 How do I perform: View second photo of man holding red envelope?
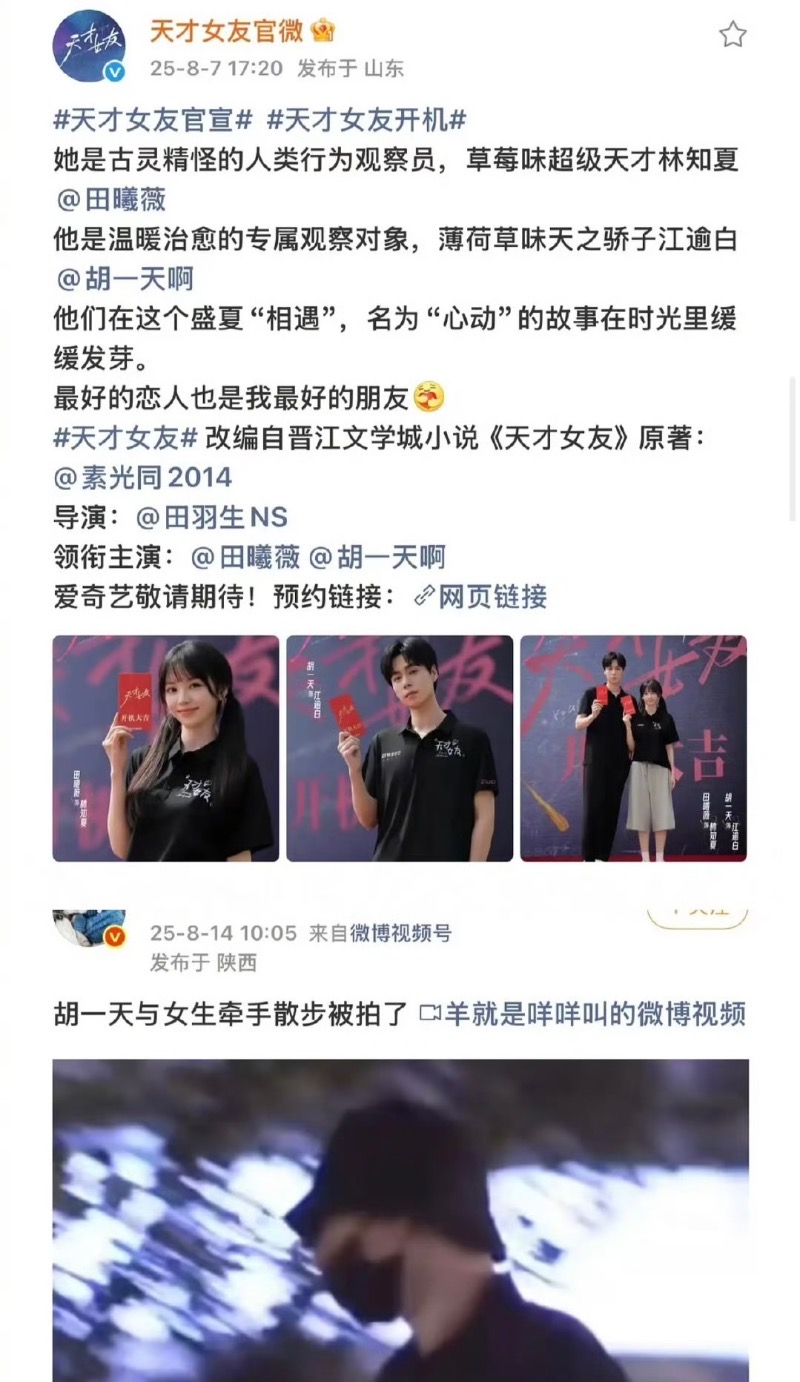399,748
